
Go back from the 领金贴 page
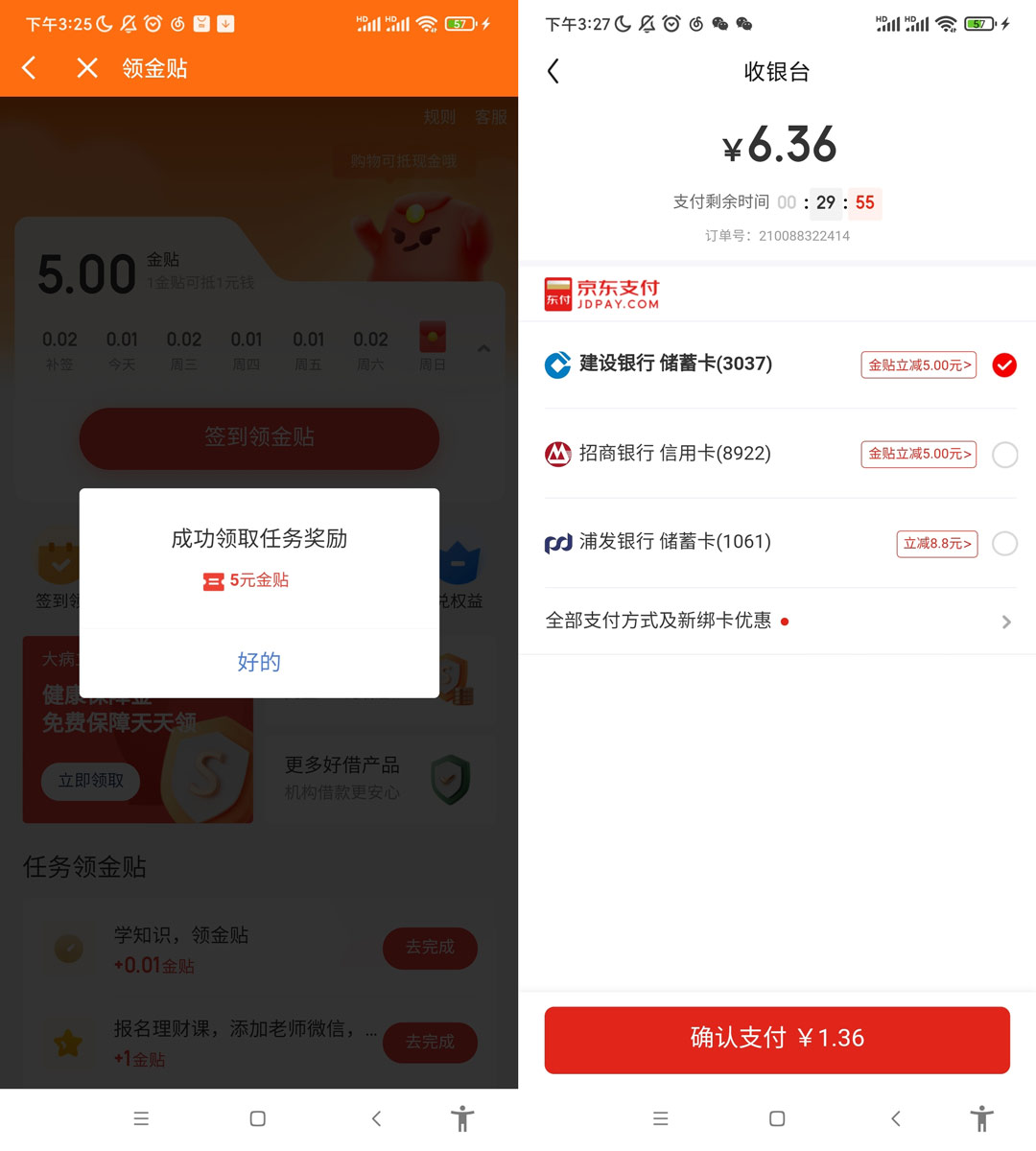click(x=30, y=68)
